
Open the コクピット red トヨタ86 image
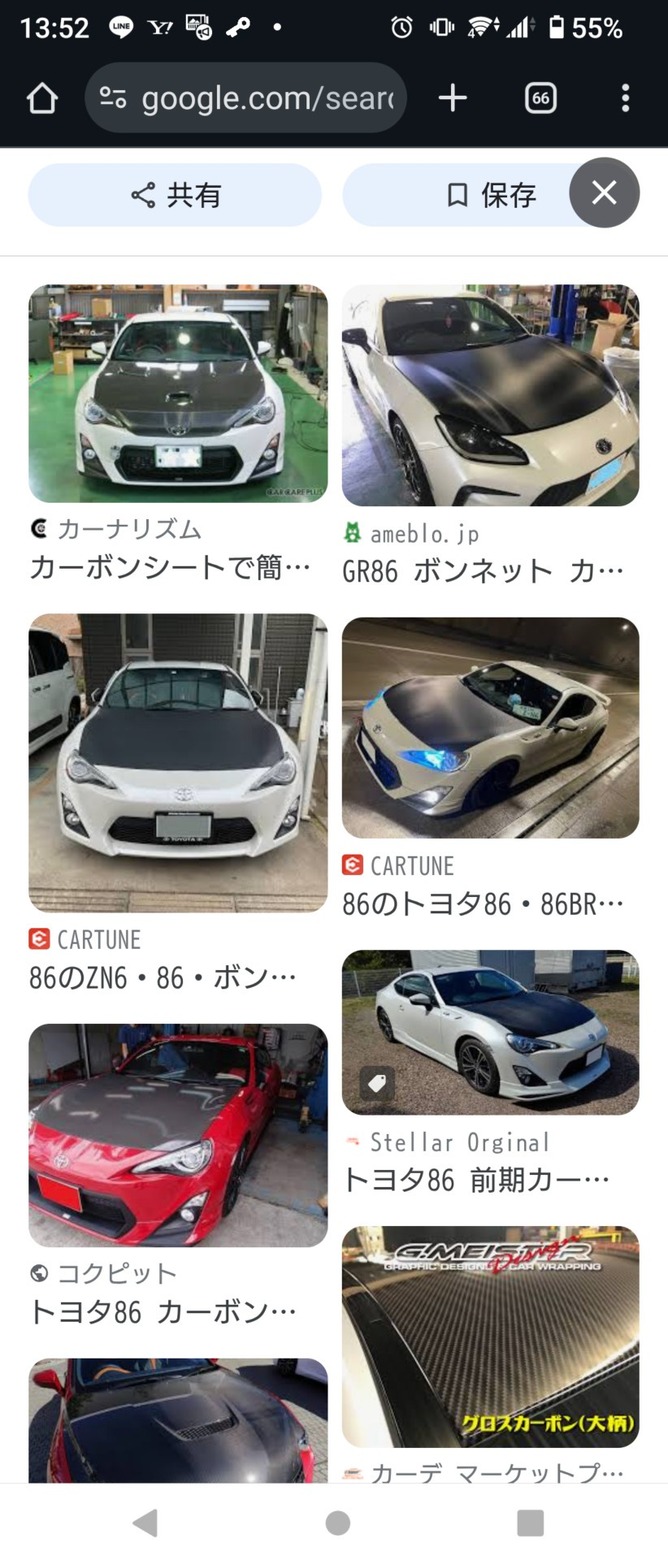[178, 1135]
